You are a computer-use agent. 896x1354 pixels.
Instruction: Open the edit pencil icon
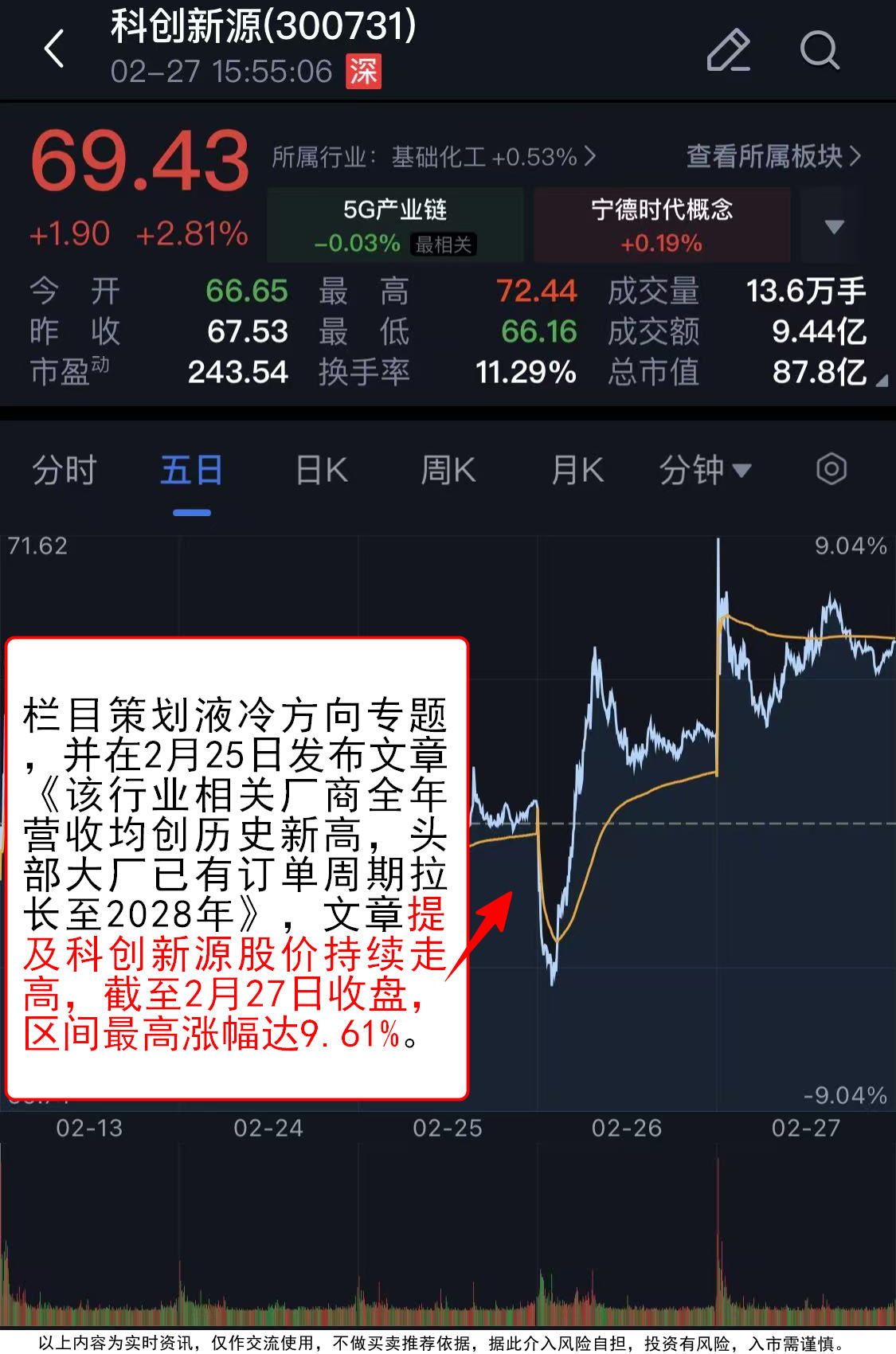pyautogui.click(x=728, y=50)
